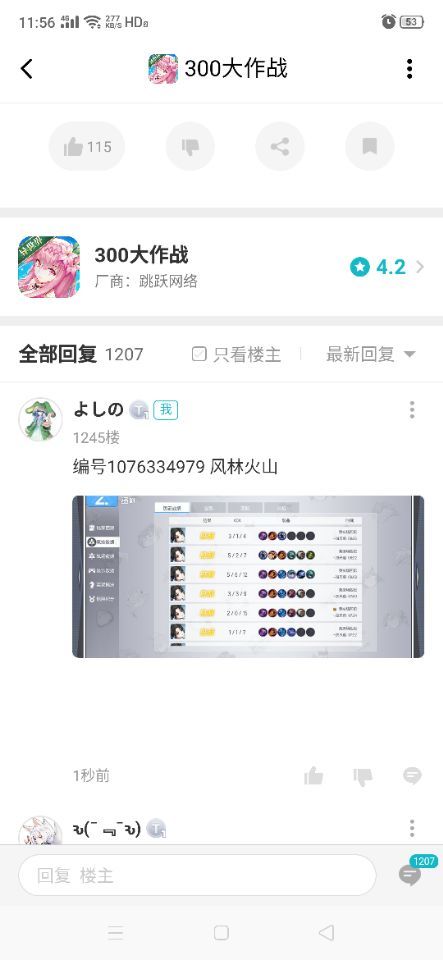
Task: Comment on よしの's reply
Action: click(412, 776)
